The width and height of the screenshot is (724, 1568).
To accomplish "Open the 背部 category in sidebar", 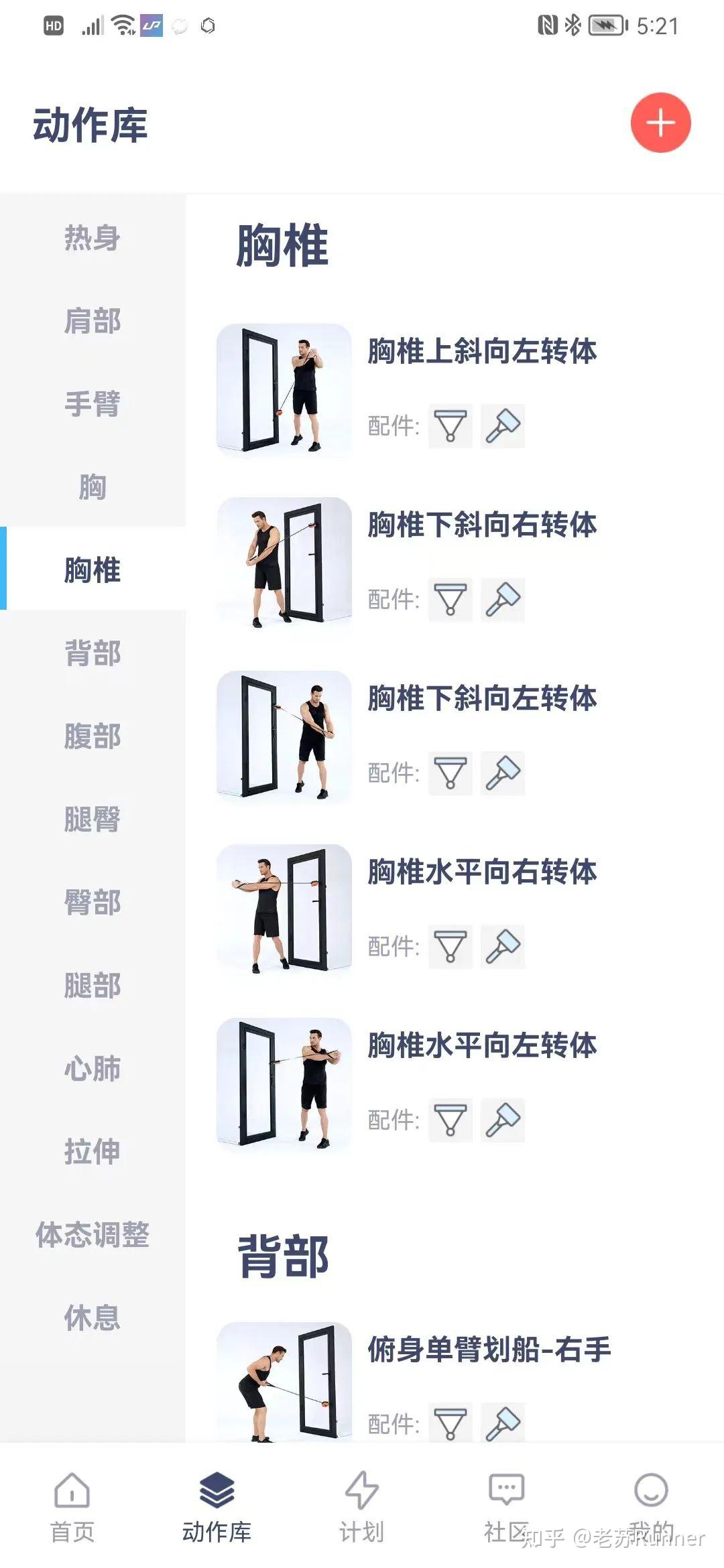I will 93,653.
